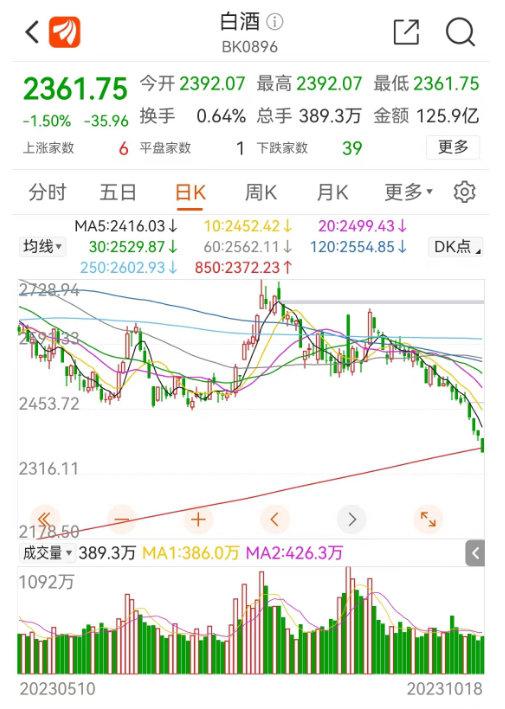Image resolution: width=505 pixels, height=709 pixels.
Task: Zoom out the chart with minus button
Action: pos(122,519)
